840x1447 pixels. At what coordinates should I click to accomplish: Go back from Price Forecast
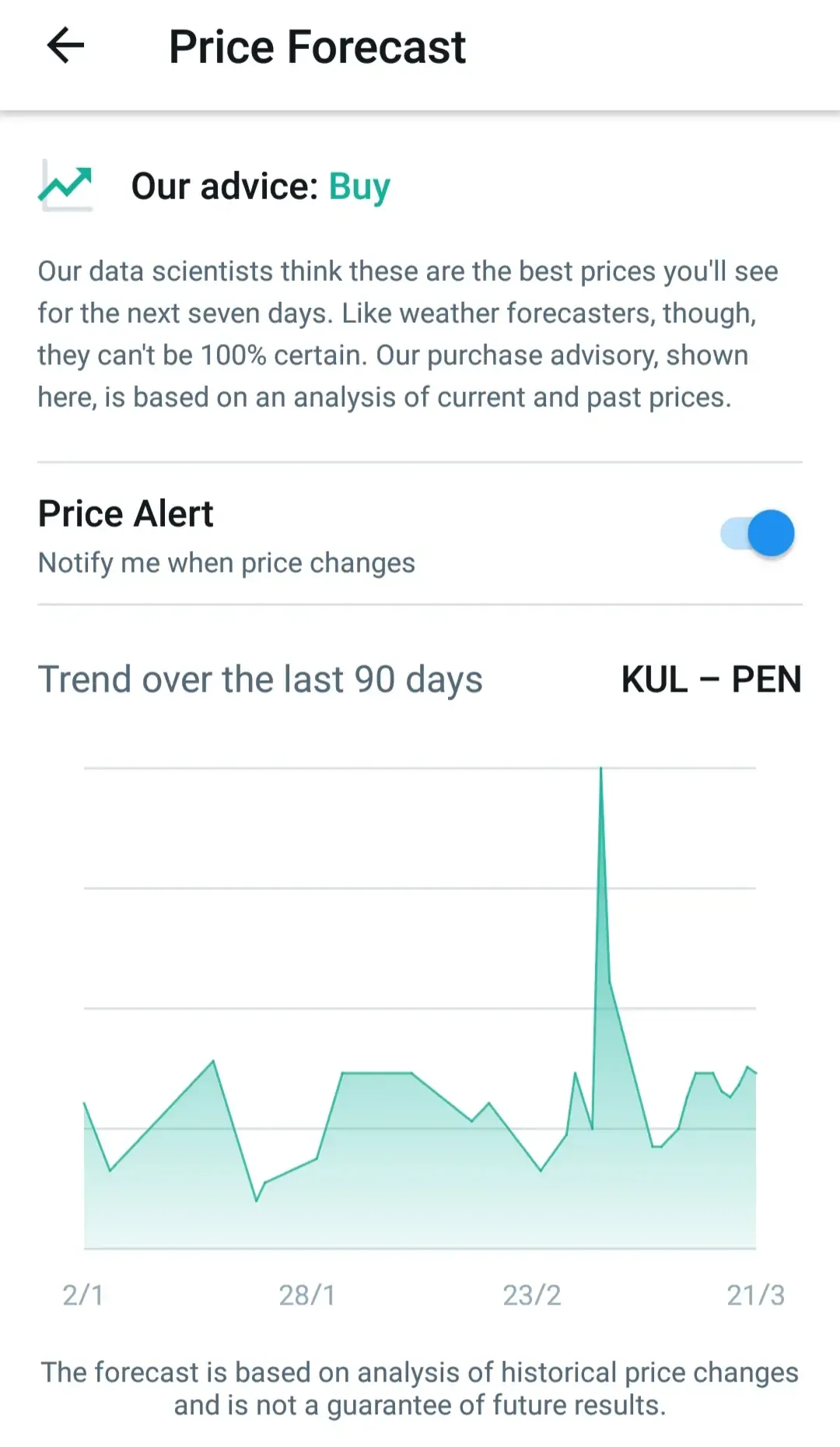point(65,45)
